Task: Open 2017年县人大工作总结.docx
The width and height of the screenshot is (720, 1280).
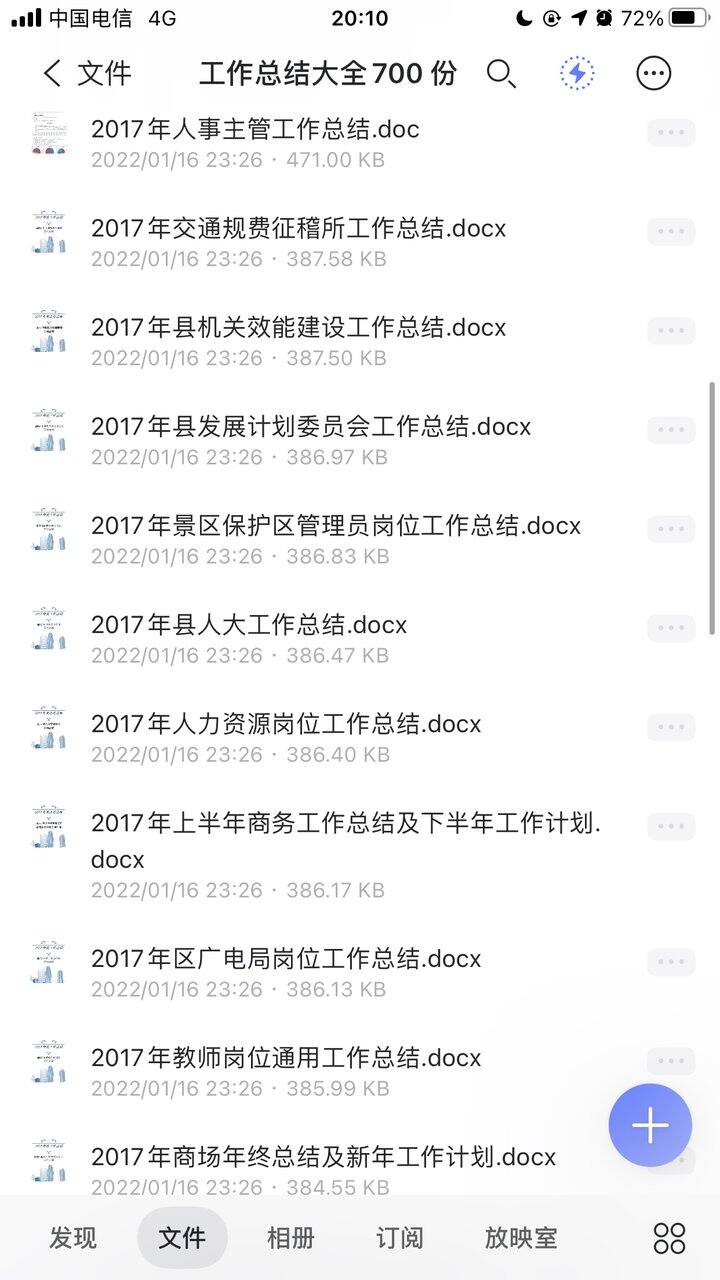Action: [360, 638]
